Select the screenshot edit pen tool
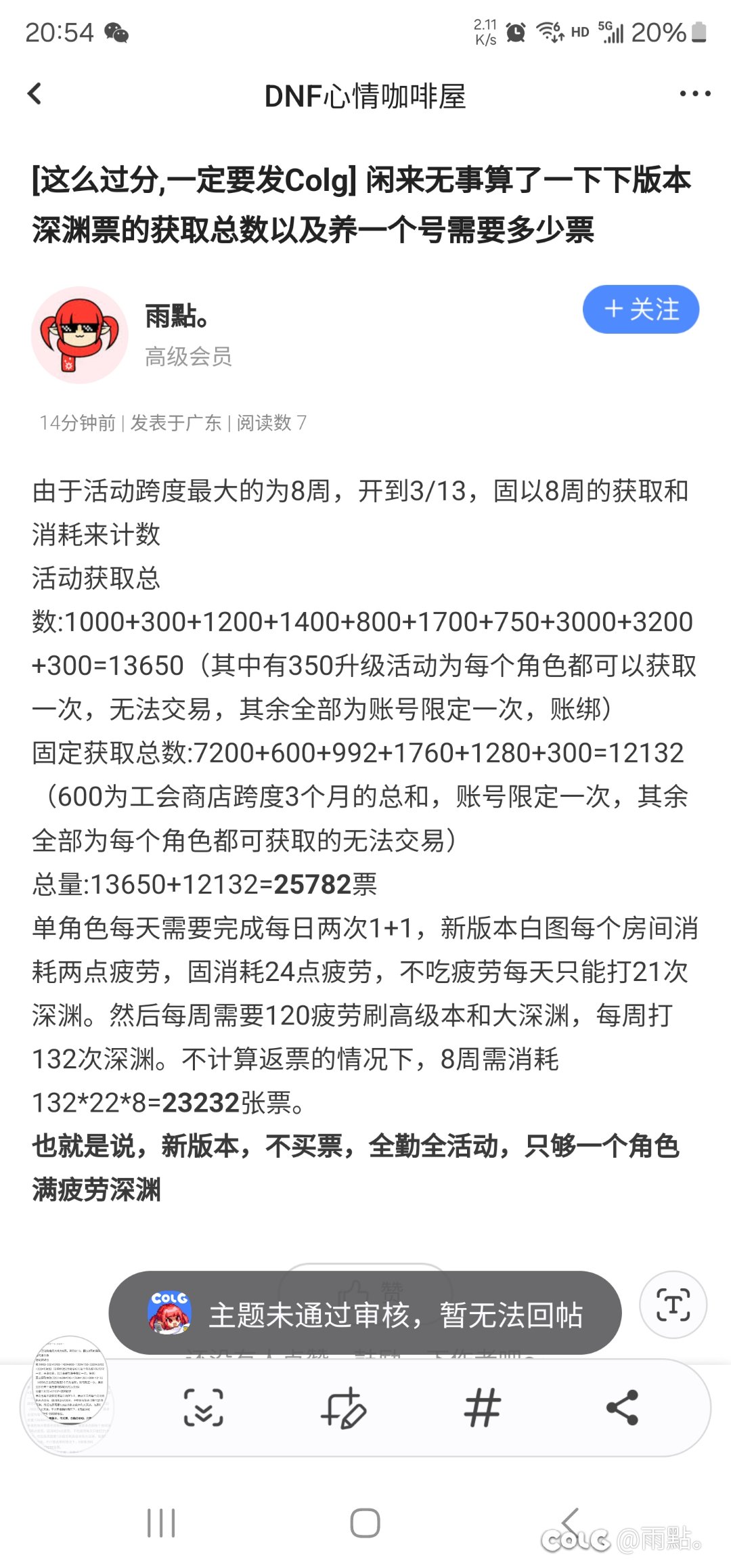 [x=347, y=1408]
